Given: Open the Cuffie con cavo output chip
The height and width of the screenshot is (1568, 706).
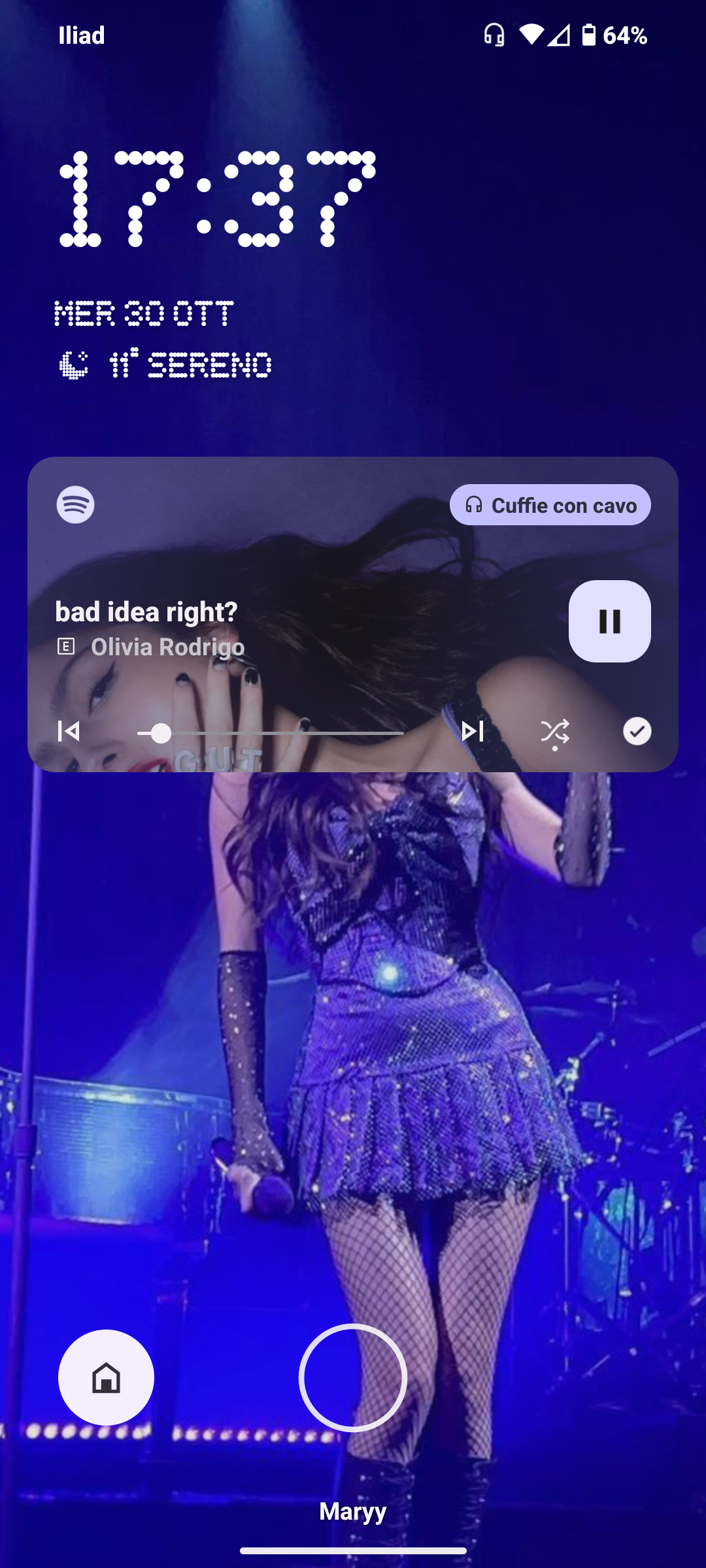Looking at the screenshot, I should coord(550,505).
